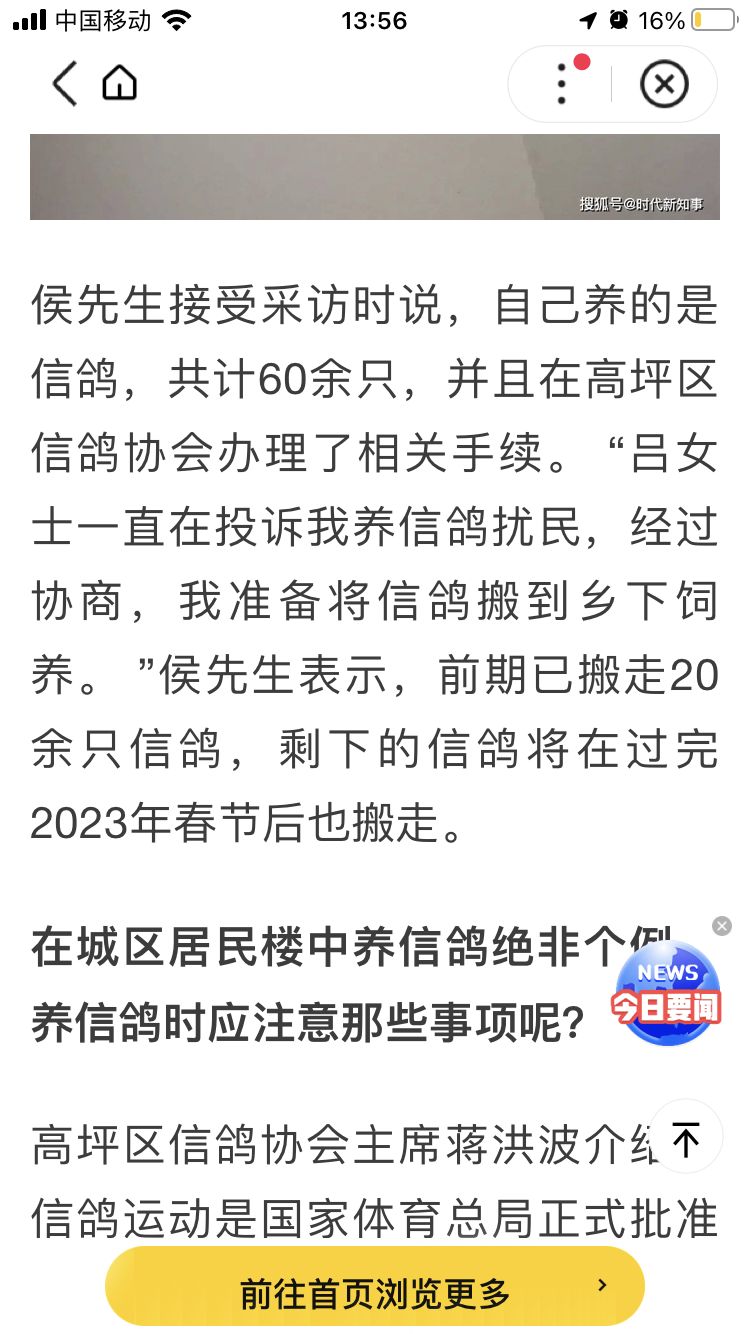Jump back to top of article
Viewport: 750px width, 1334px height.
[x=685, y=1139]
